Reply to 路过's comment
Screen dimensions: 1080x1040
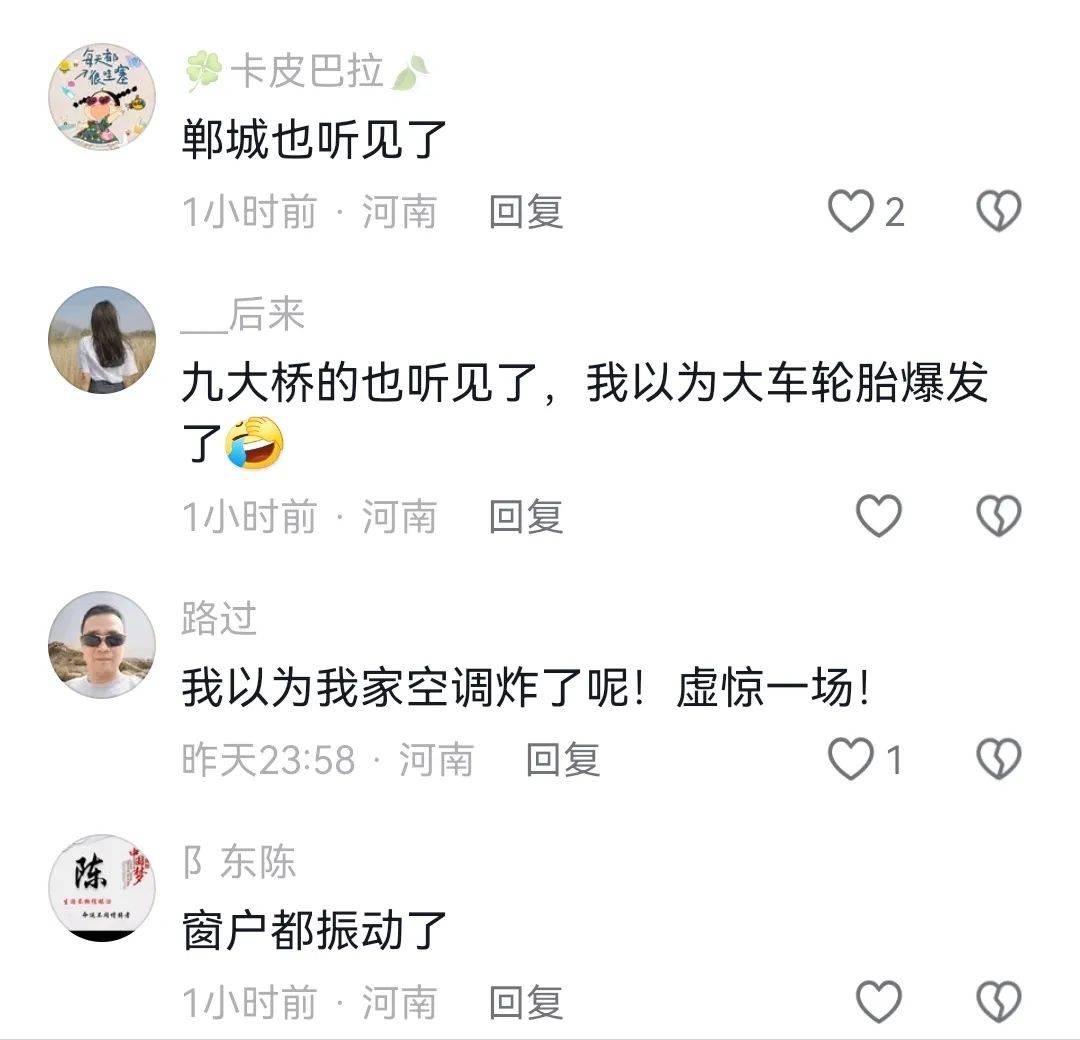[563, 760]
